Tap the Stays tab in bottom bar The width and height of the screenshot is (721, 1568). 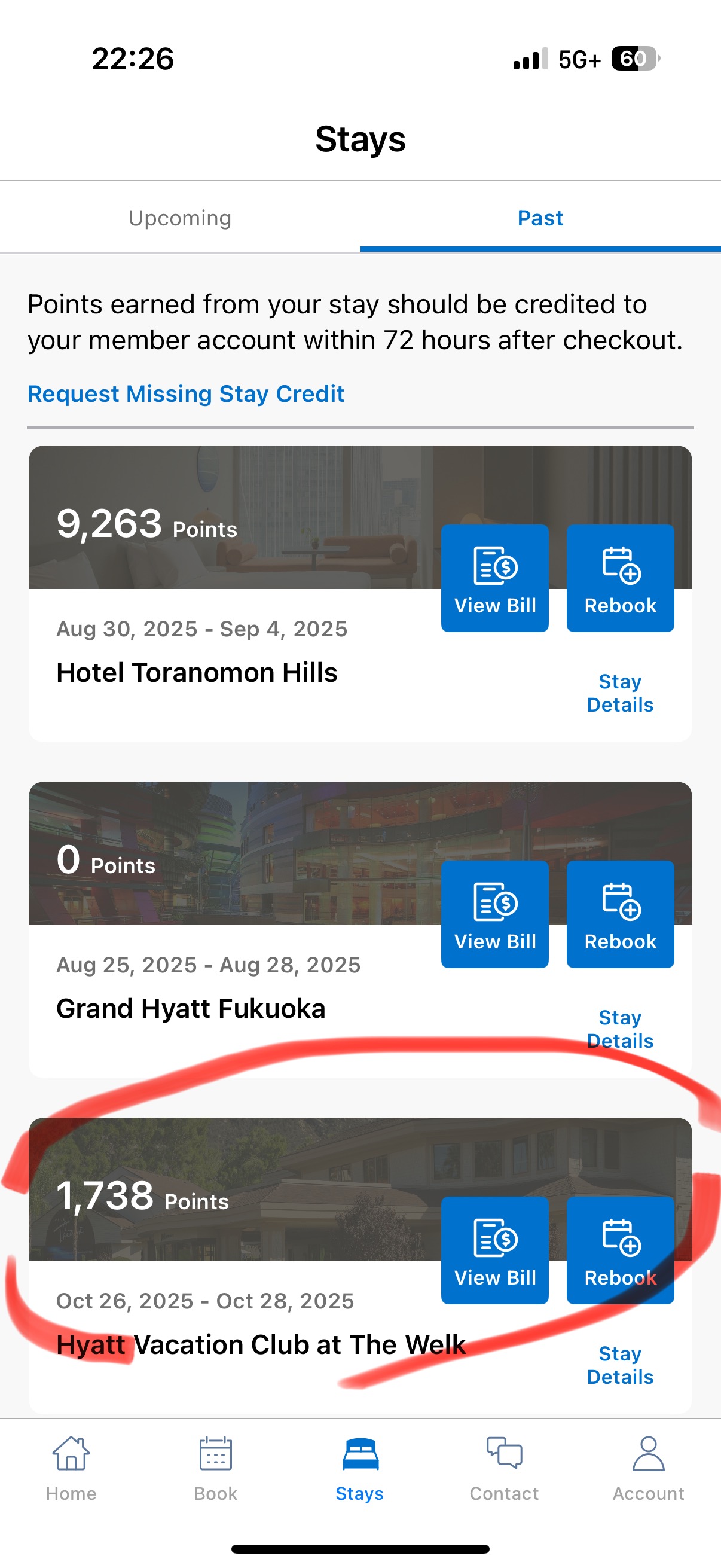tap(360, 1468)
